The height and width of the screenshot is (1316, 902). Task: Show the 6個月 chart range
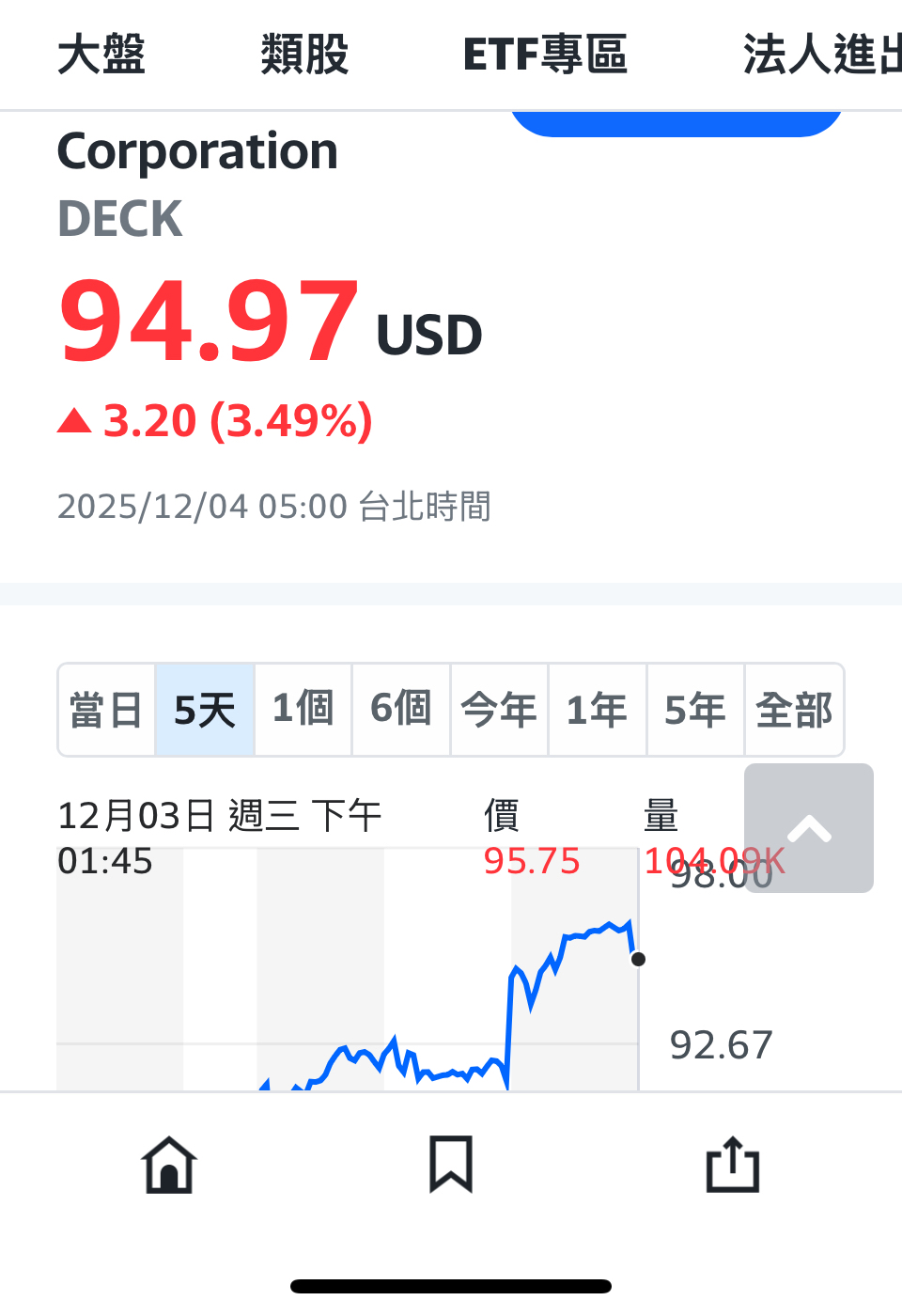[401, 710]
